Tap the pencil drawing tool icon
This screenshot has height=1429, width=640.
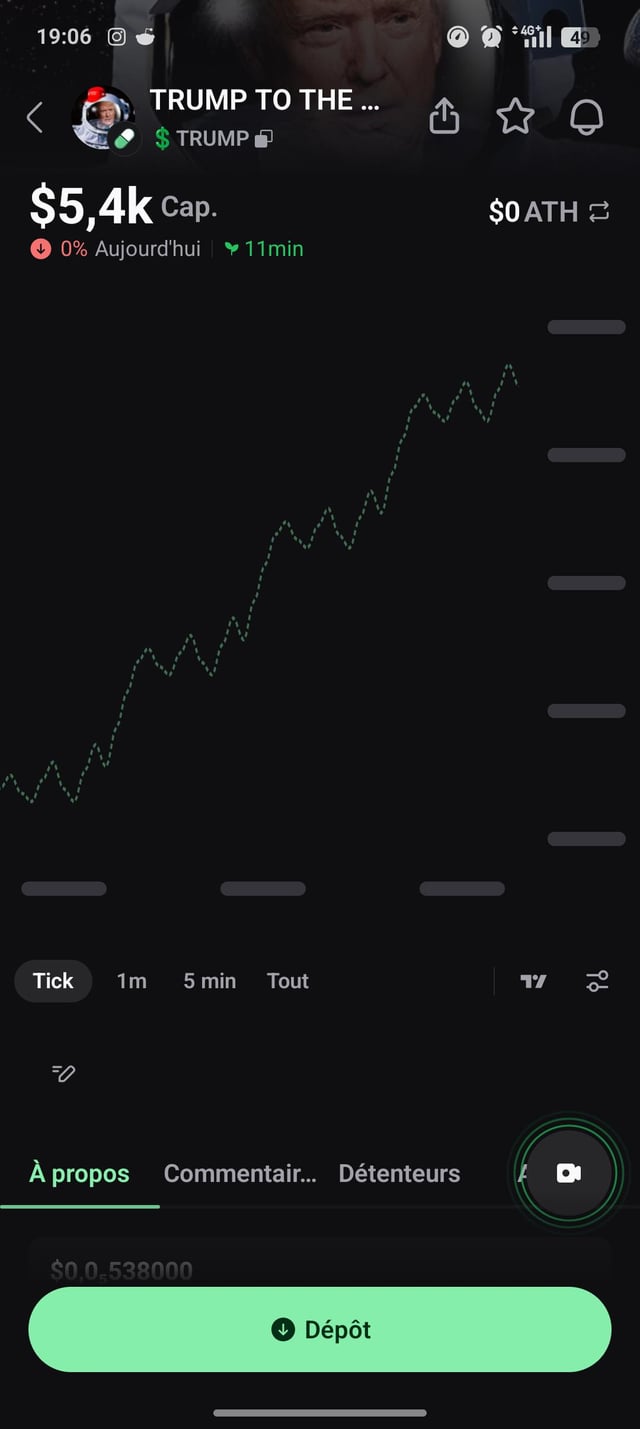coord(63,1073)
